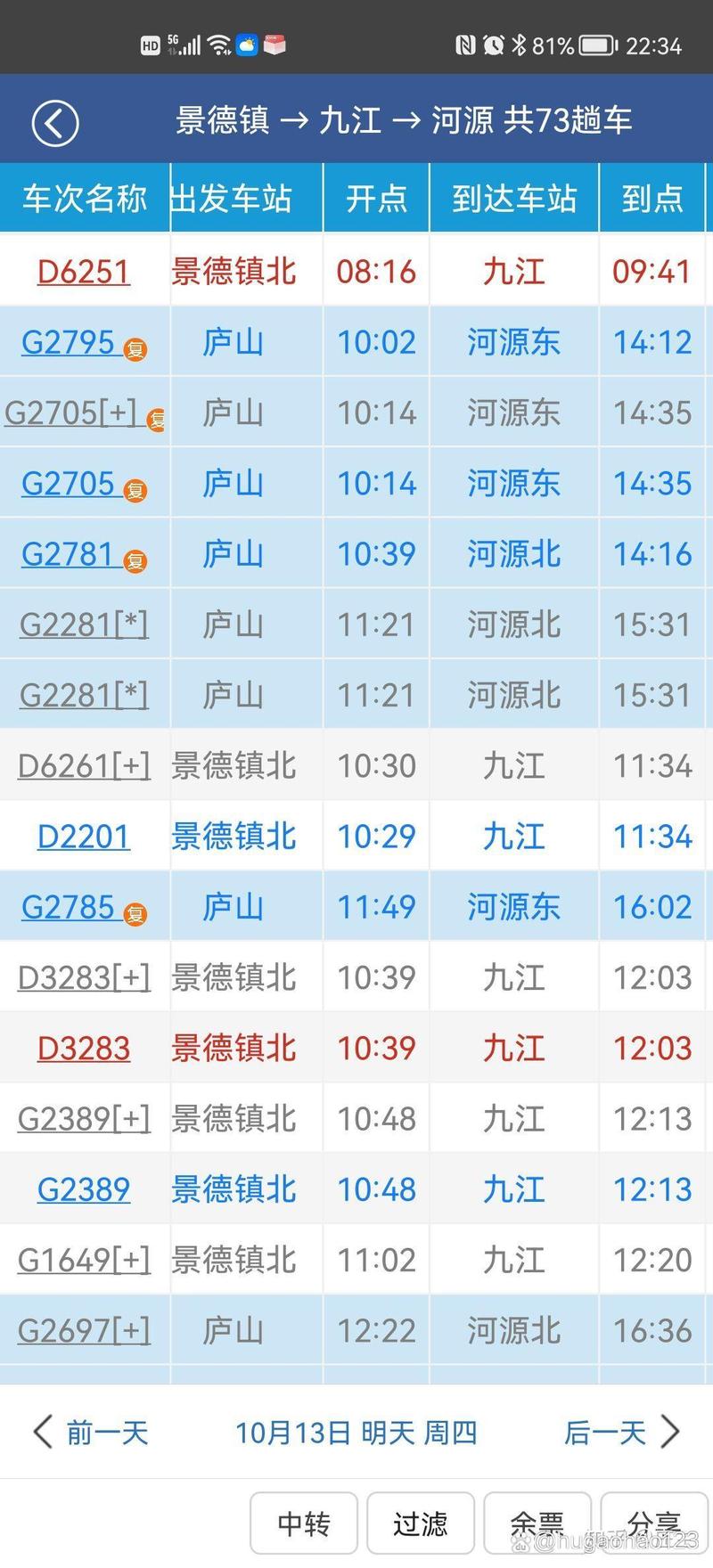Check 余票 remaining tickets
713x1568 pixels.
point(538,1523)
